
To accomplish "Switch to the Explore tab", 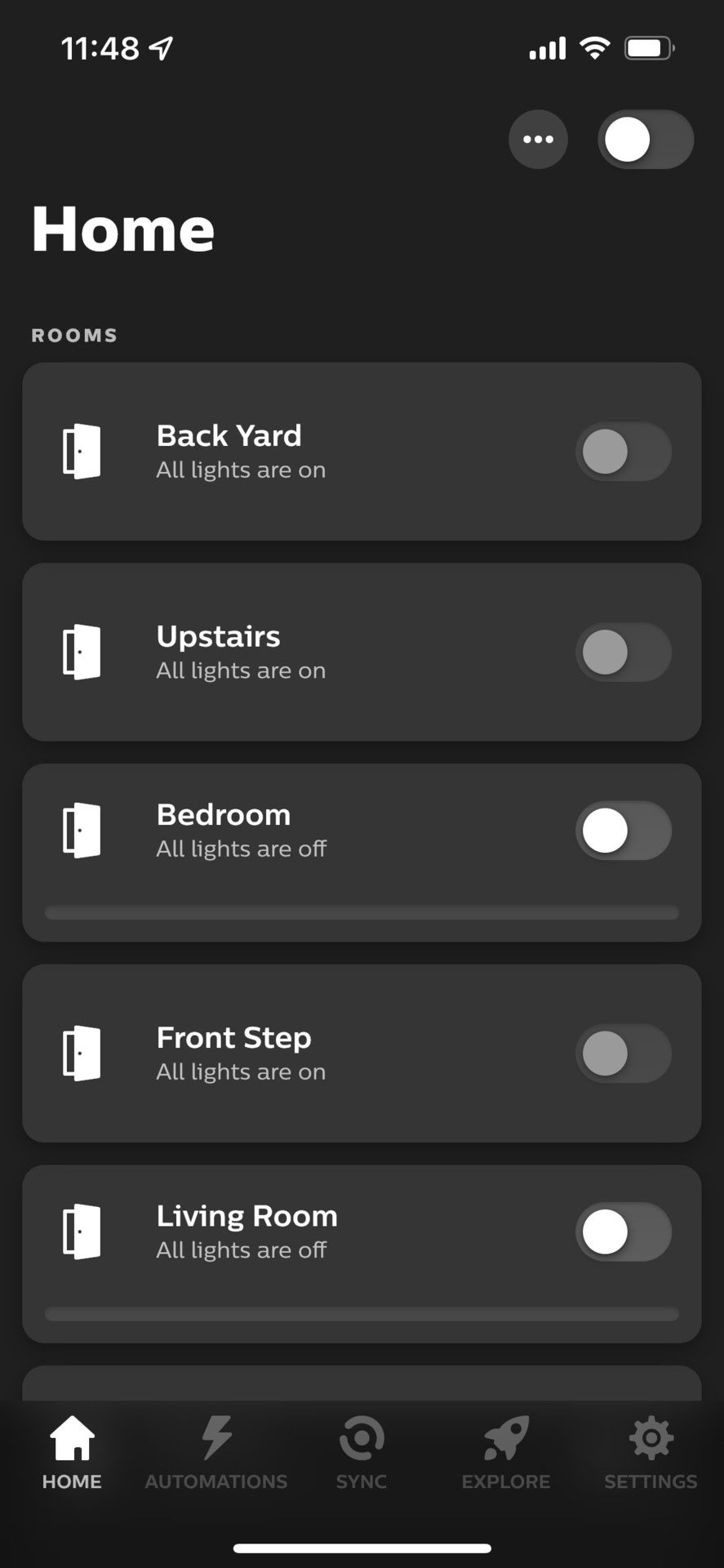I will click(x=506, y=1454).
